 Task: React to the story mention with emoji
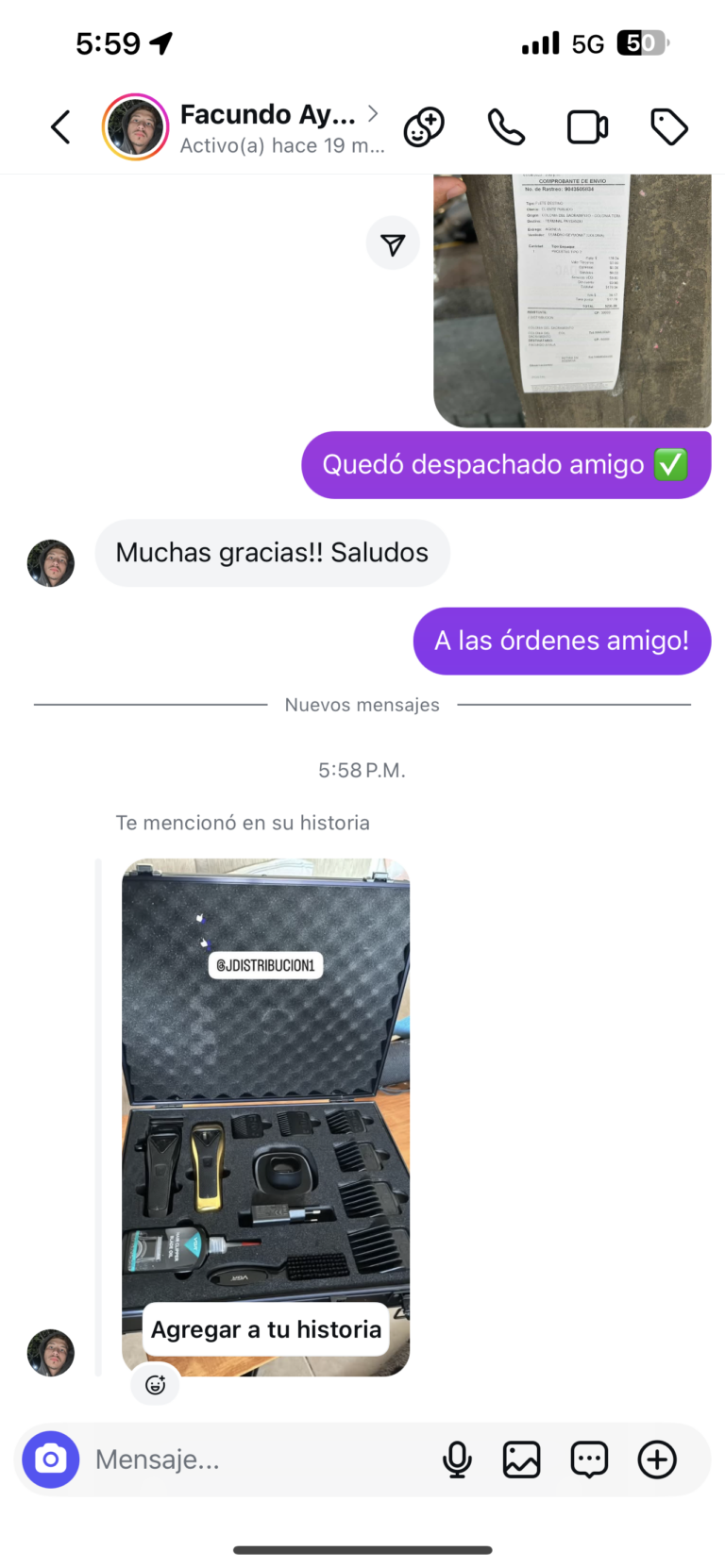click(155, 1384)
